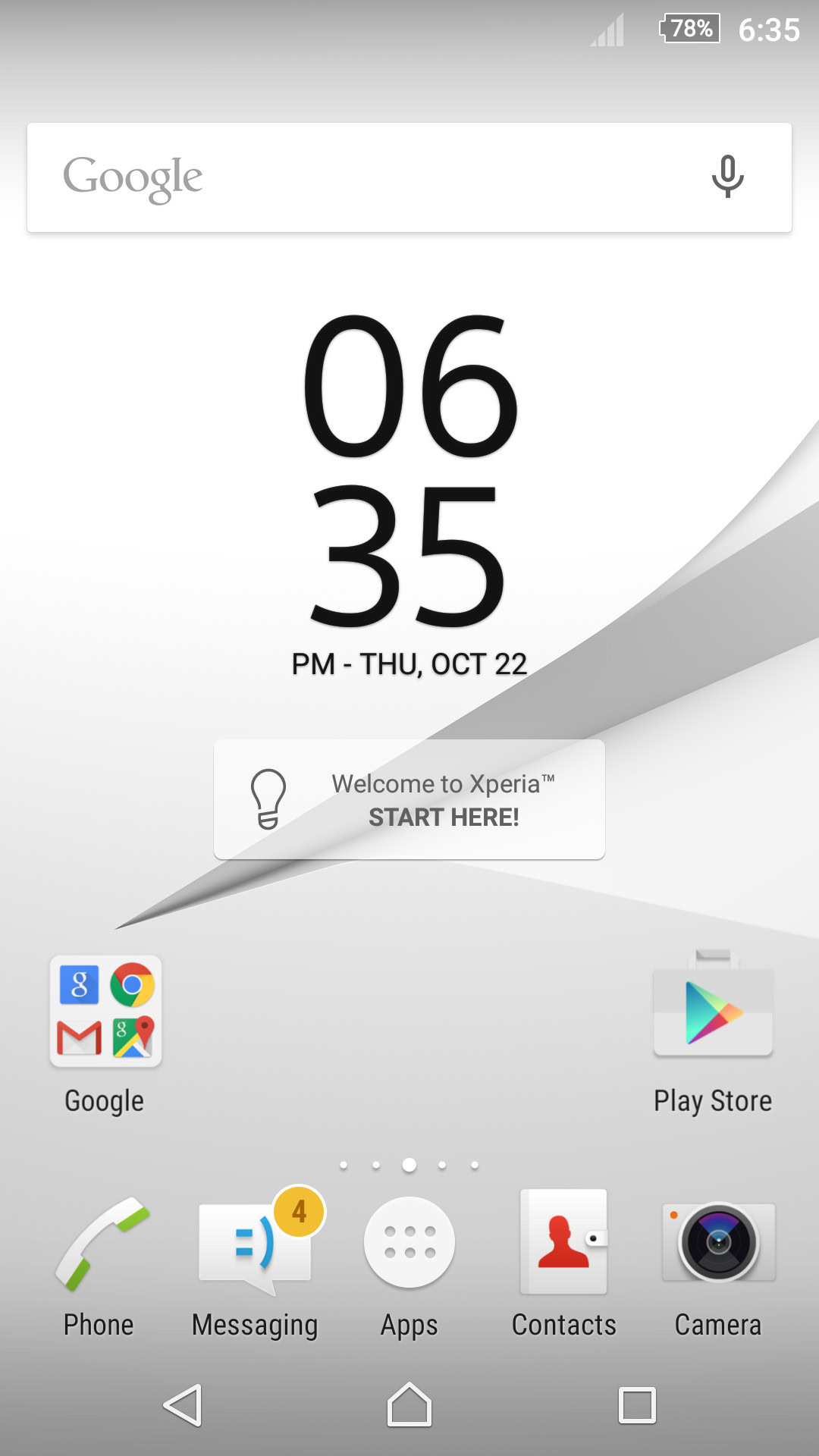Tap the system back button
The image size is (819, 1456).
pyautogui.click(x=183, y=1405)
